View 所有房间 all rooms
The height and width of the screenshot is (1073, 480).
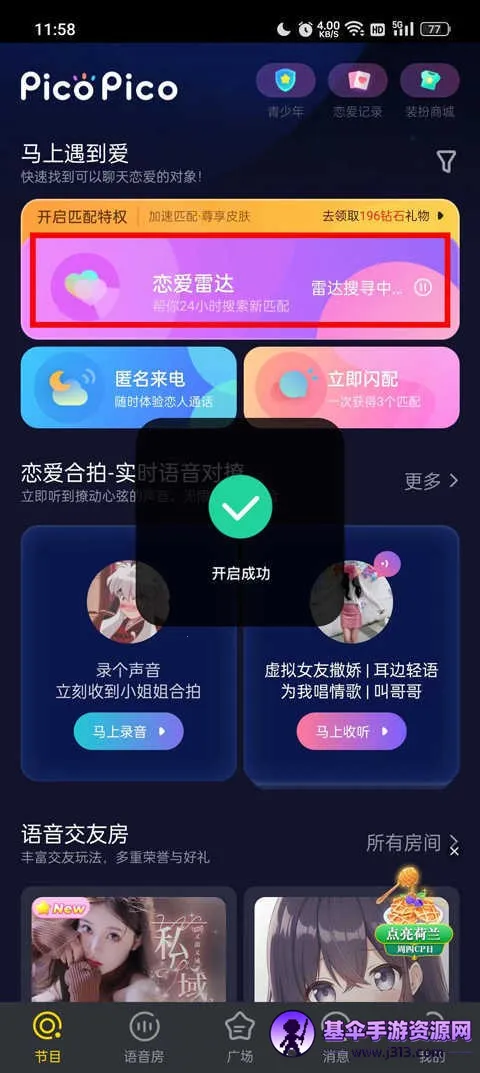click(412, 843)
